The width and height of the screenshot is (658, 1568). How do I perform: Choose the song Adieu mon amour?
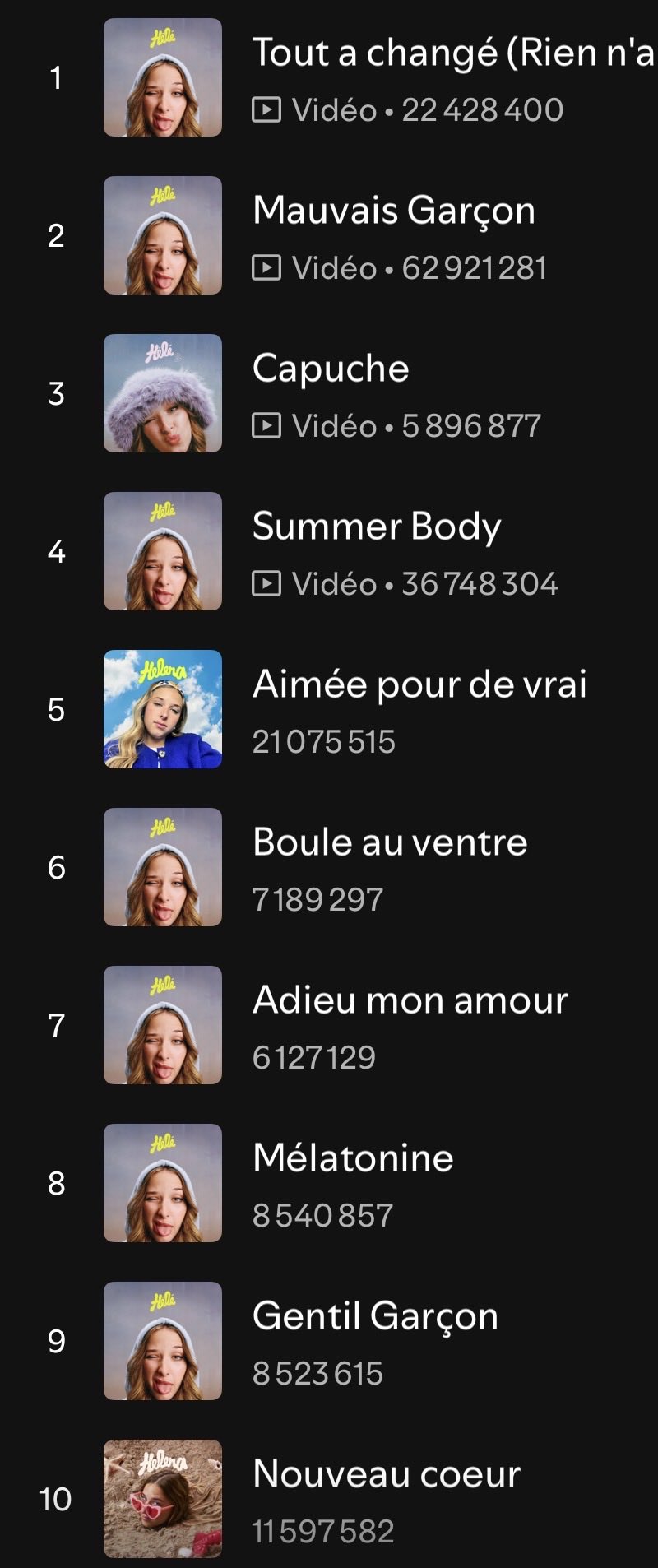[x=410, y=1000]
